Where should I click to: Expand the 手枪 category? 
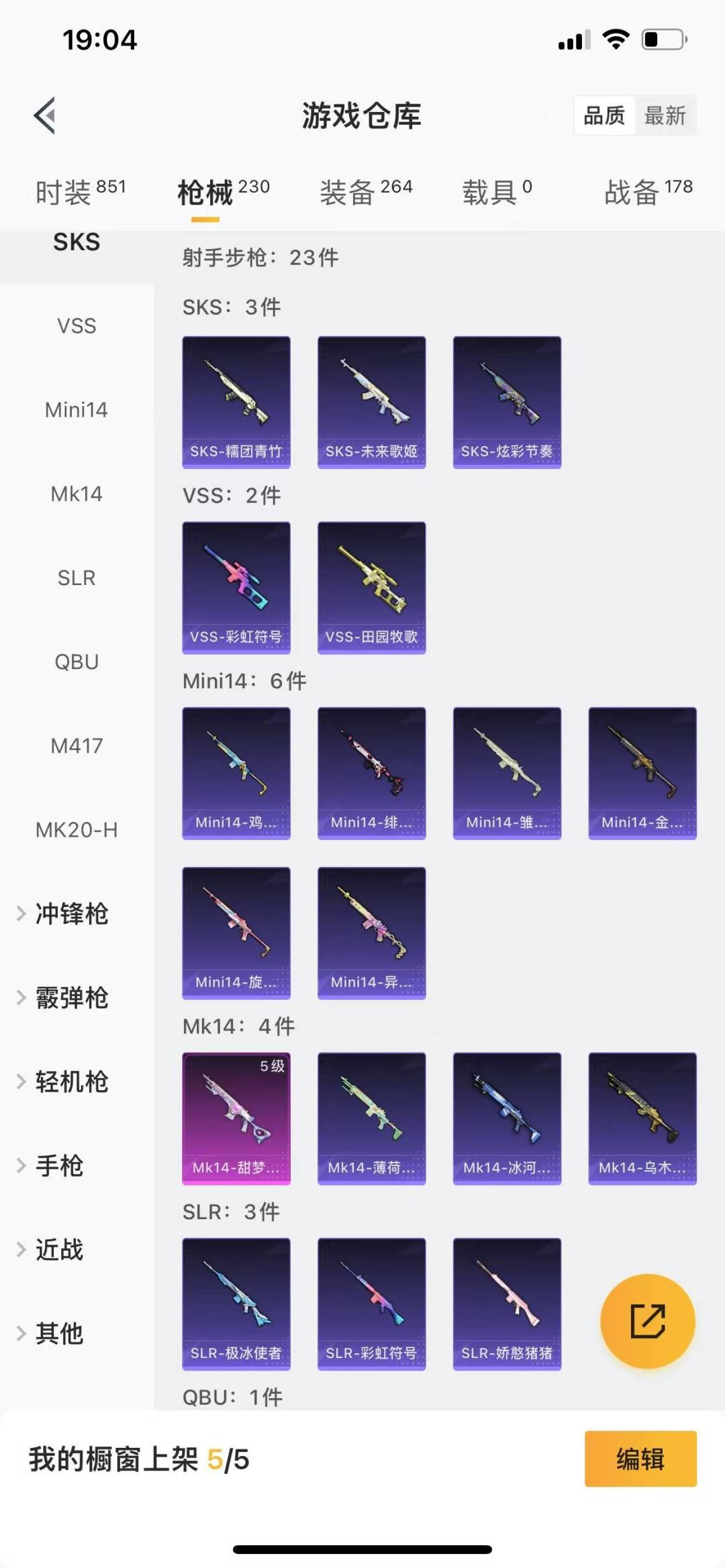pos(59,1166)
